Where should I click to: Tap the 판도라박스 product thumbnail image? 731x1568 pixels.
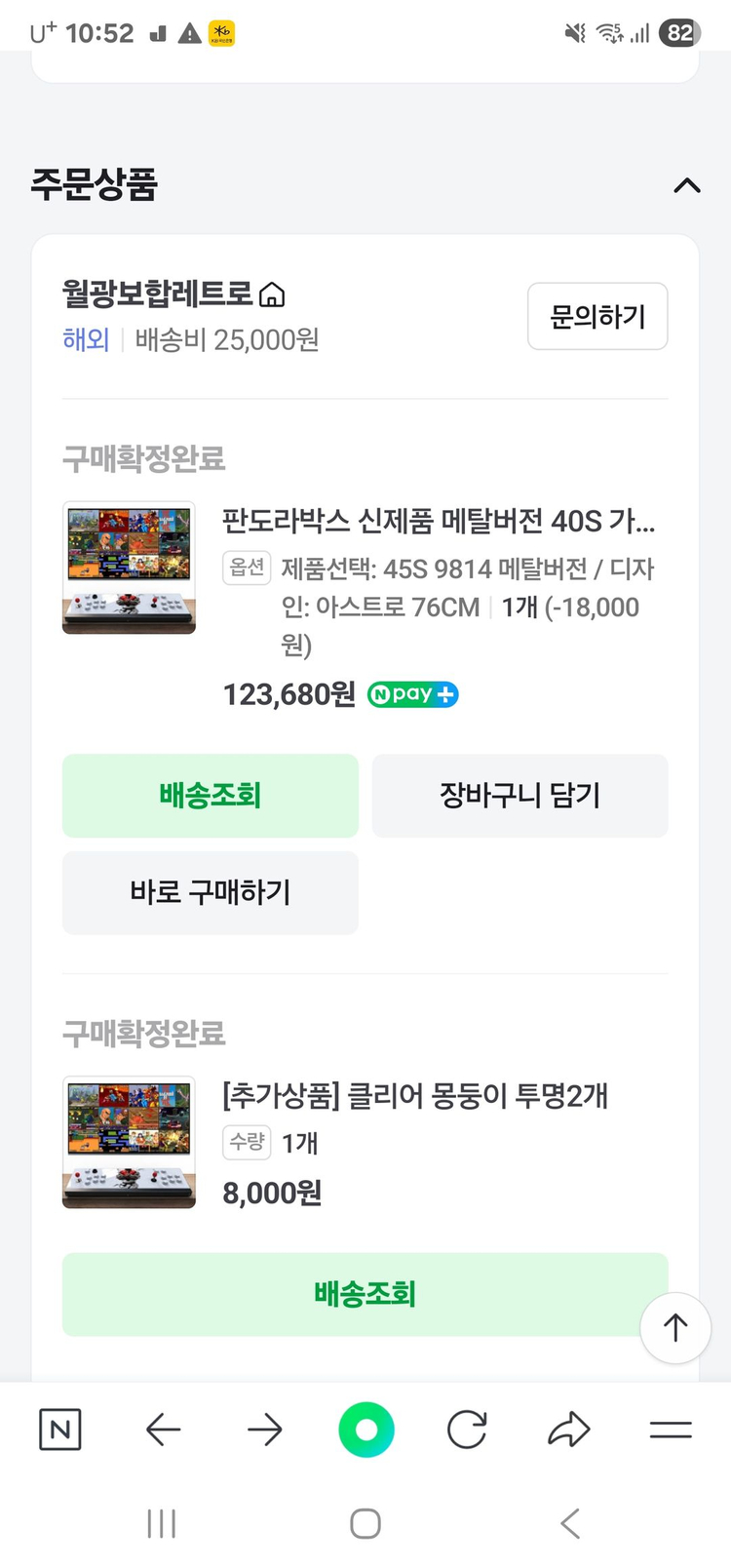(129, 567)
